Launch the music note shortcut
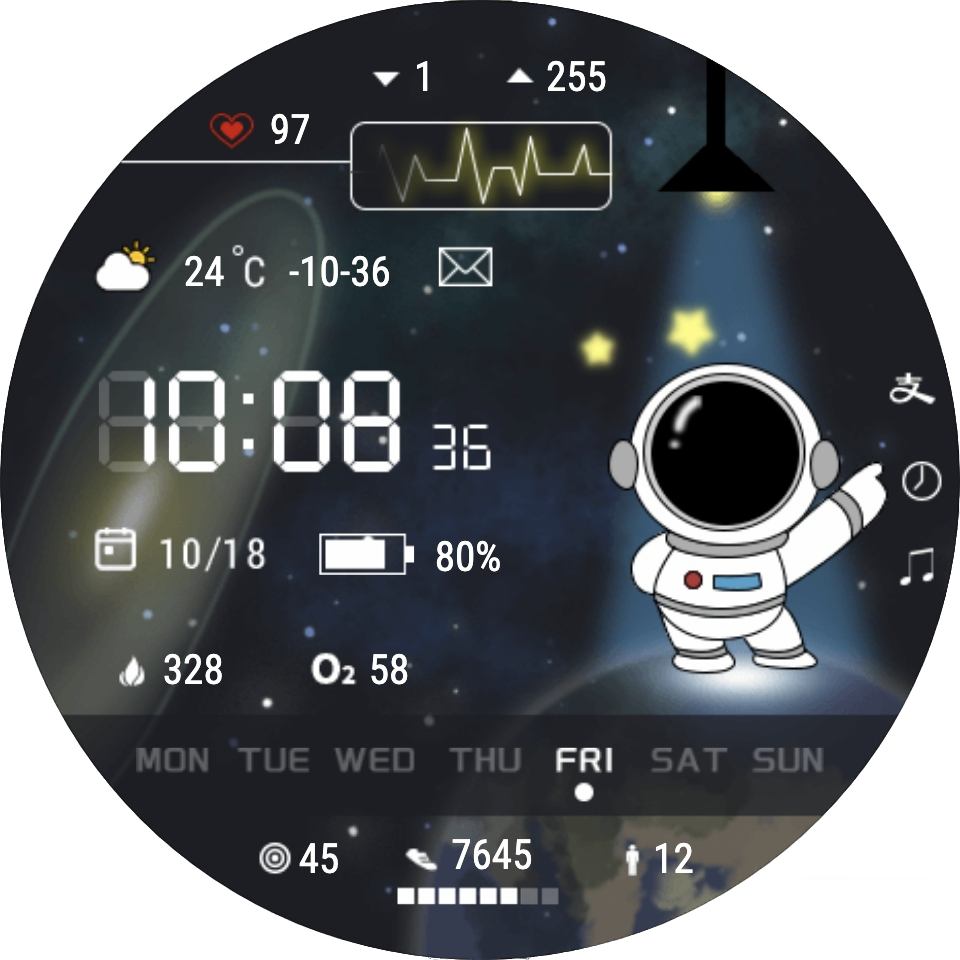 point(915,567)
